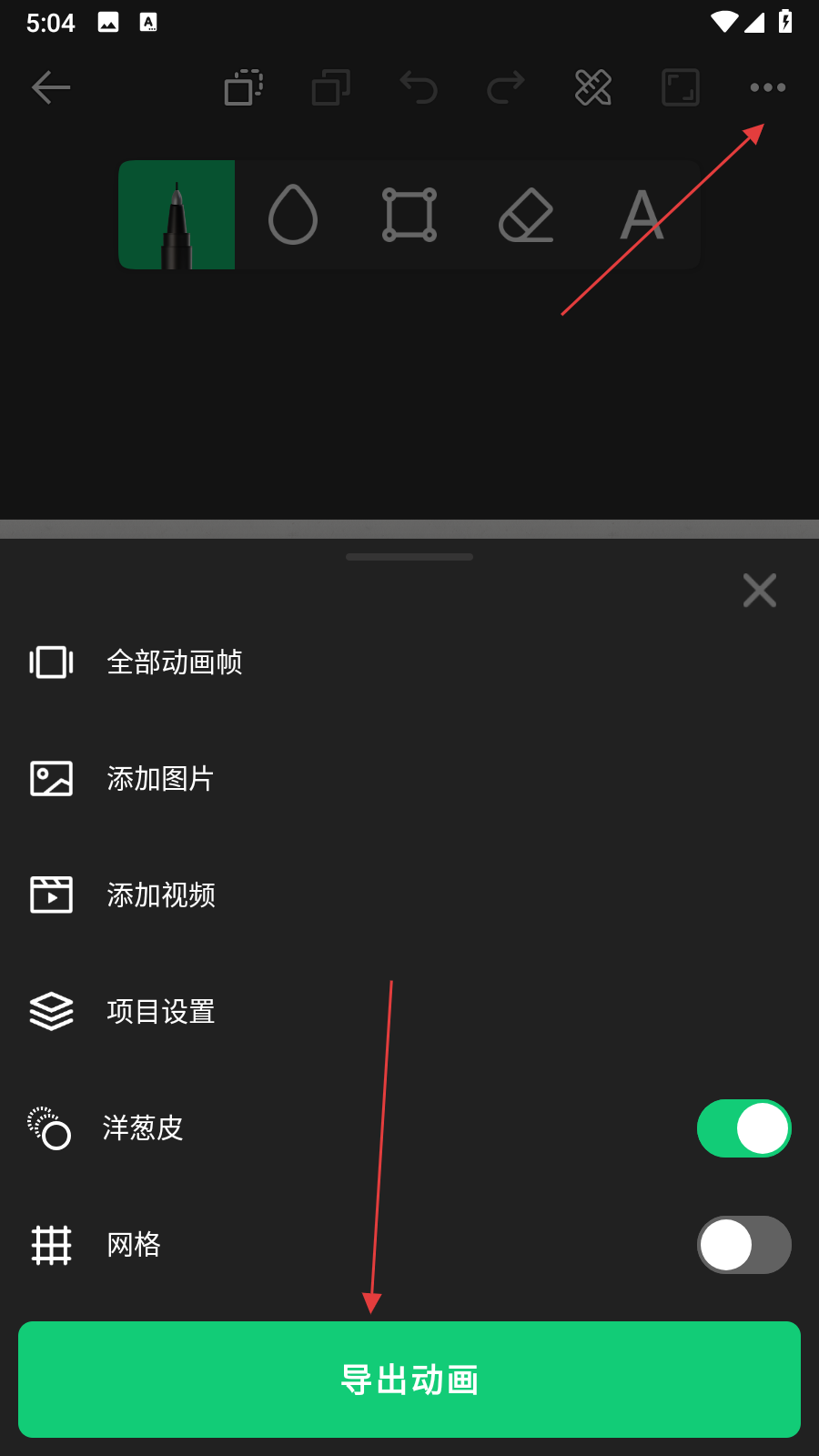Select the eraser tool

pos(526,216)
